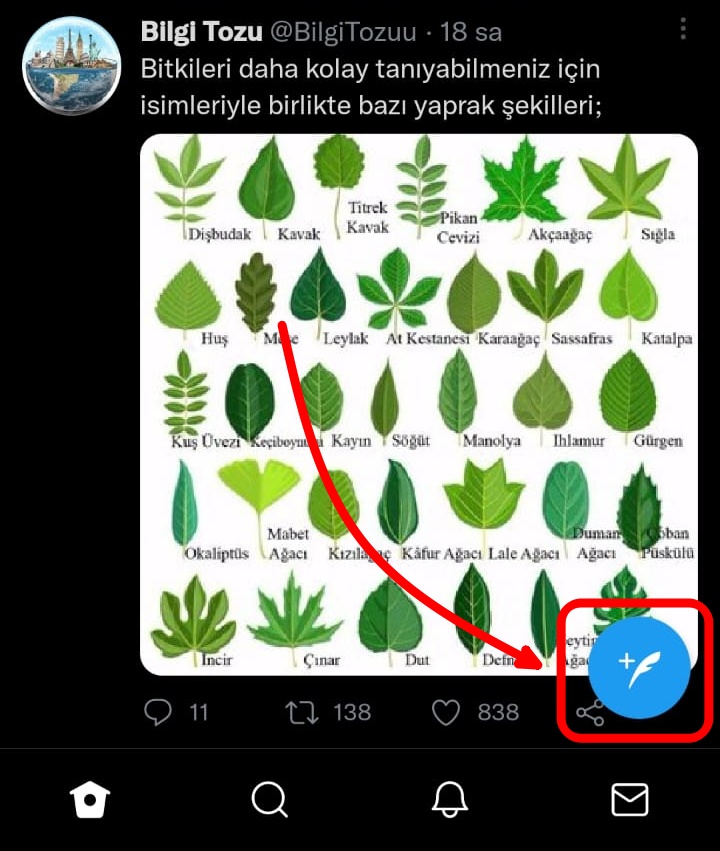Share the tweet via the share icon
The image size is (720, 851).
[x=588, y=712]
